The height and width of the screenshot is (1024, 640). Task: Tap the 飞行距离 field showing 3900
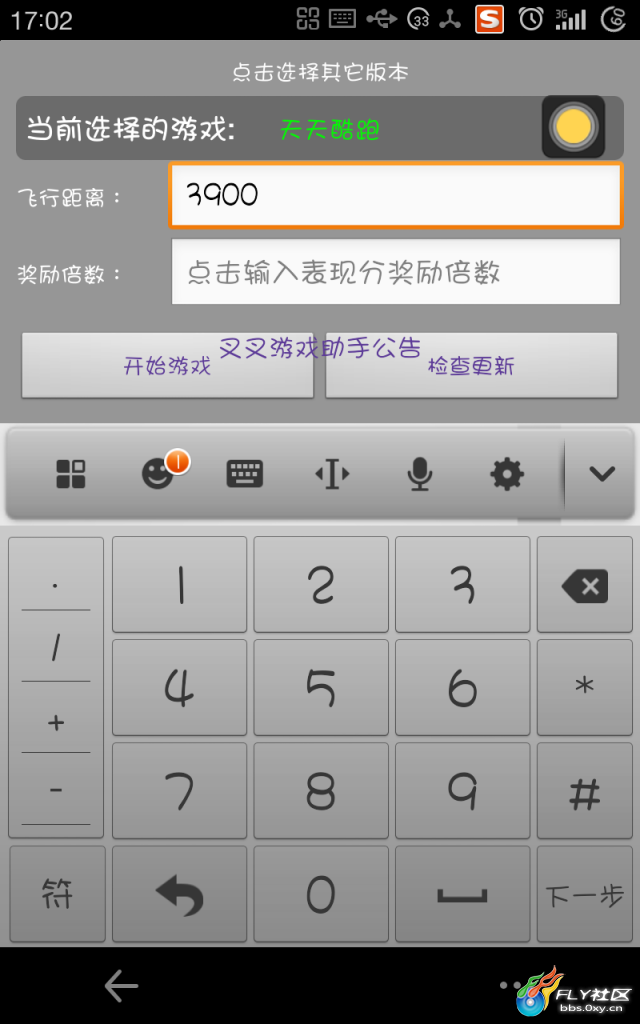[x=395, y=195]
